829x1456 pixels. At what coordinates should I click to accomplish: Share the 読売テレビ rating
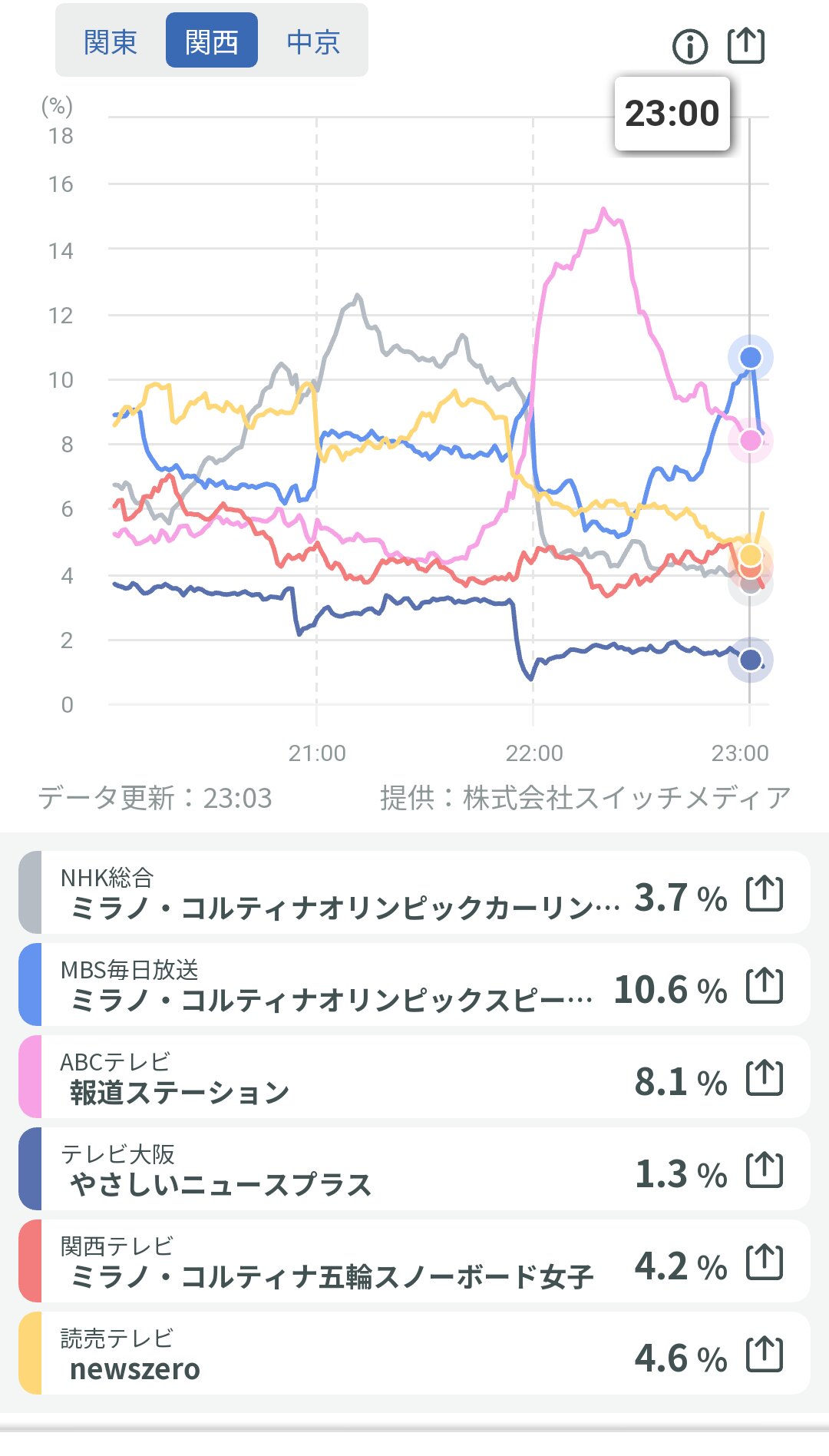[765, 1355]
